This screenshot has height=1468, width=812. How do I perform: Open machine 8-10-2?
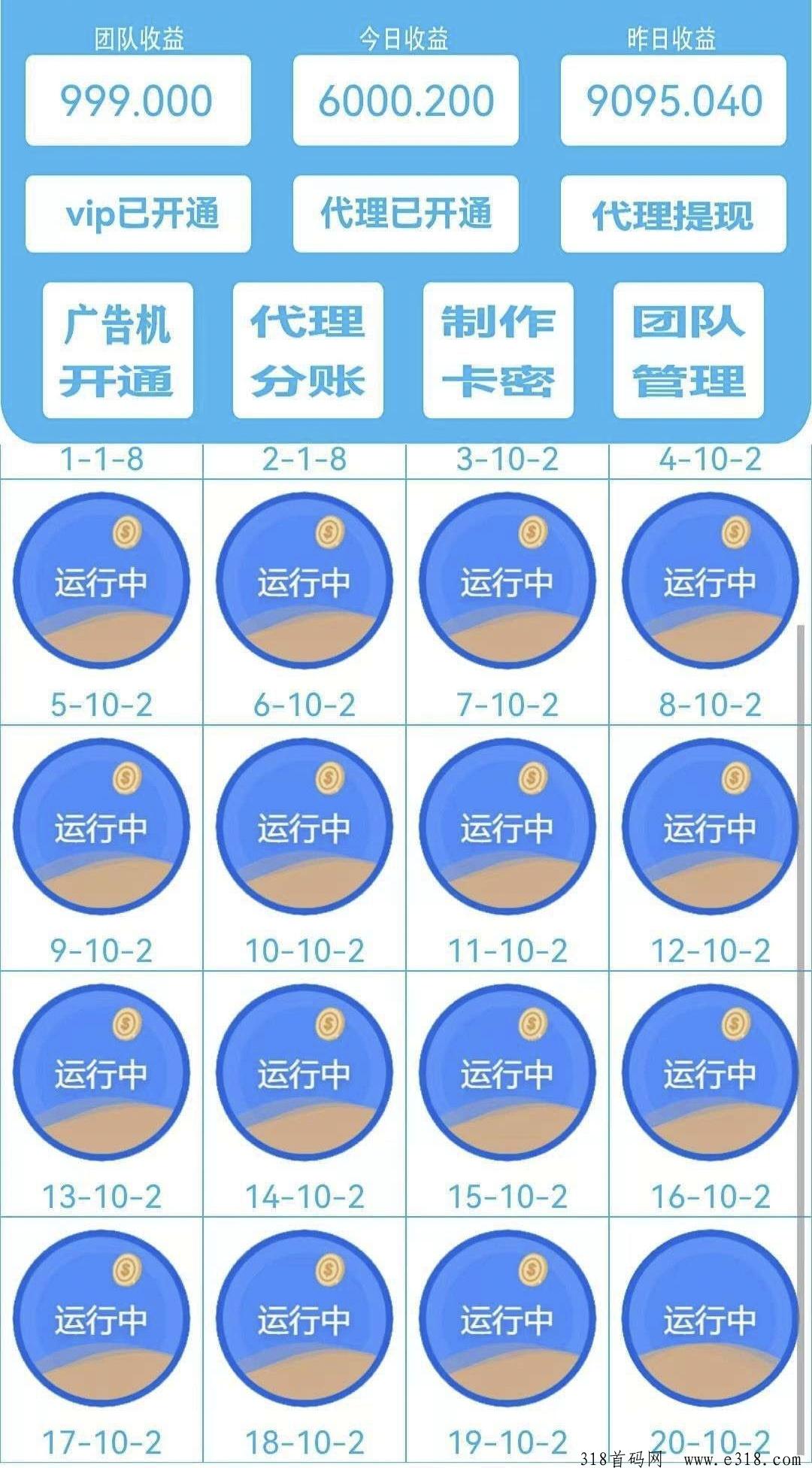coord(710,581)
